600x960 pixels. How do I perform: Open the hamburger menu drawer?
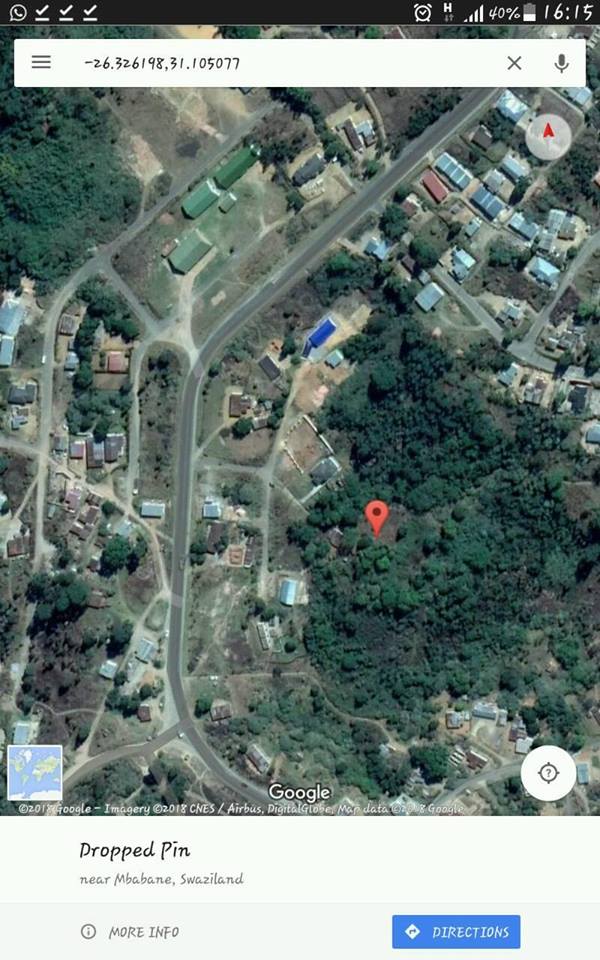click(x=41, y=62)
